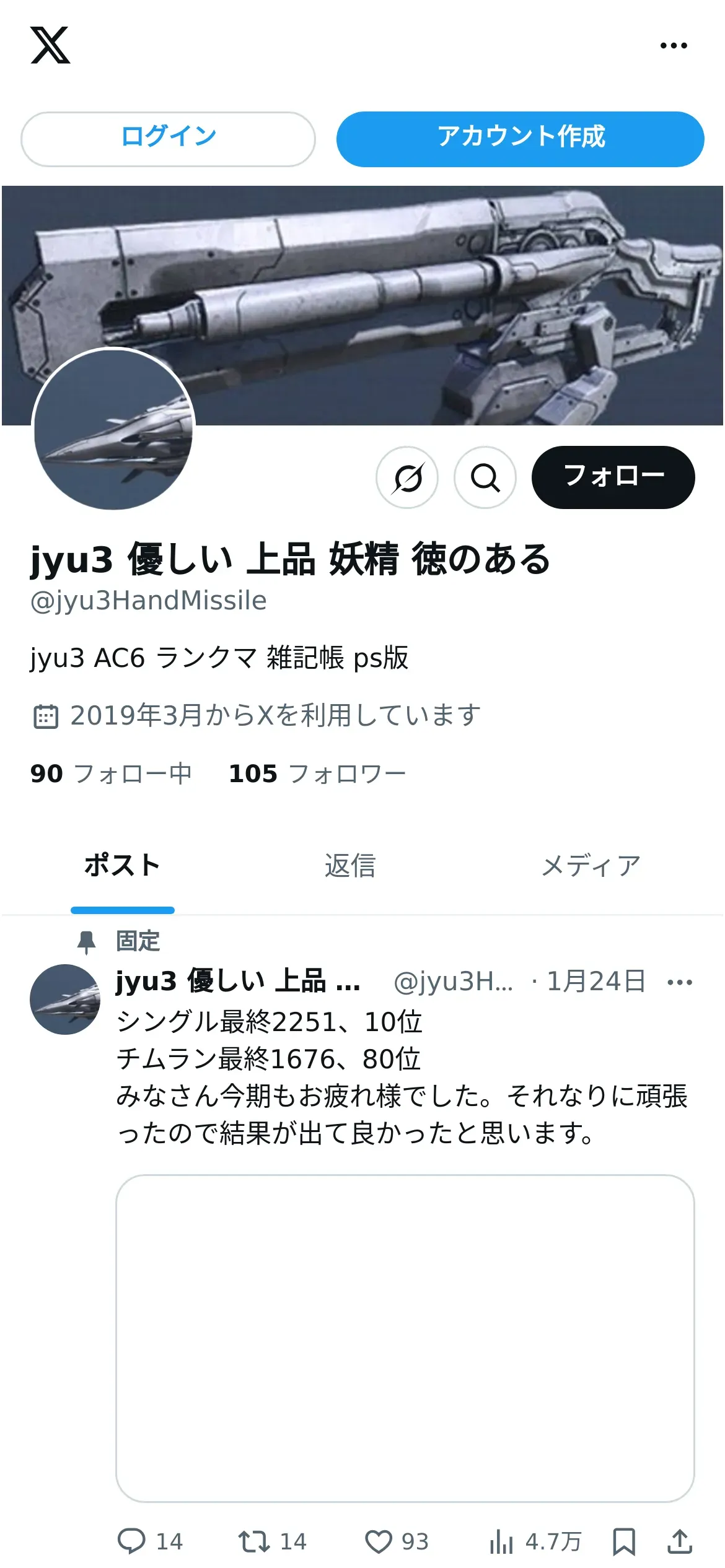Switch to the メディア tab
The height and width of the screenshot is (1568, 725).
(591, 865)
